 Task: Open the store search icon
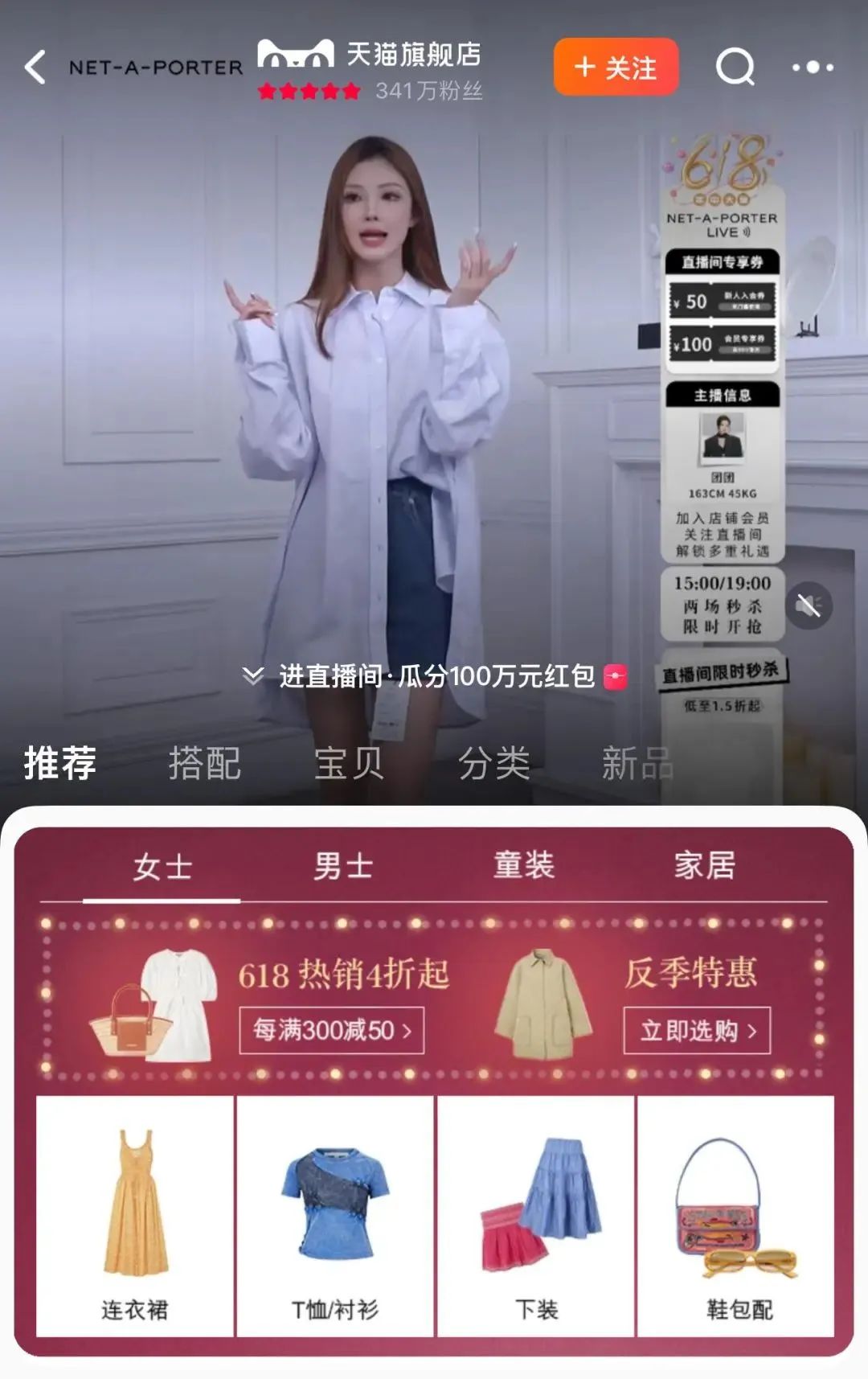coord(735,67)
